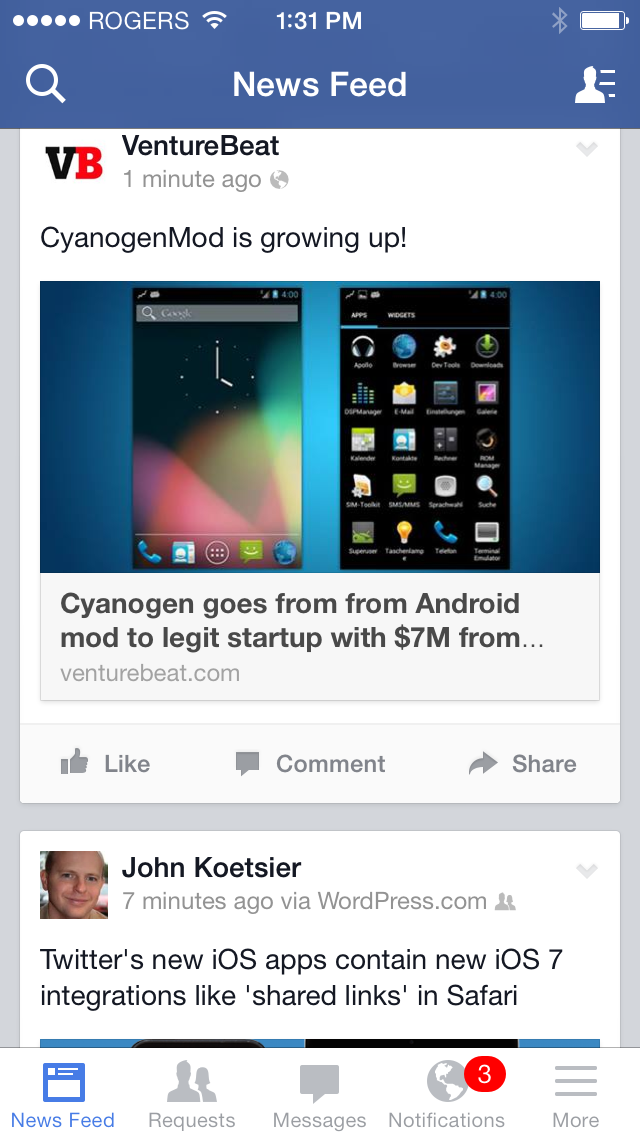Tap VentureBeat's VB profile picture
This screenshot has width=640, height=1136.
[74, 163]
